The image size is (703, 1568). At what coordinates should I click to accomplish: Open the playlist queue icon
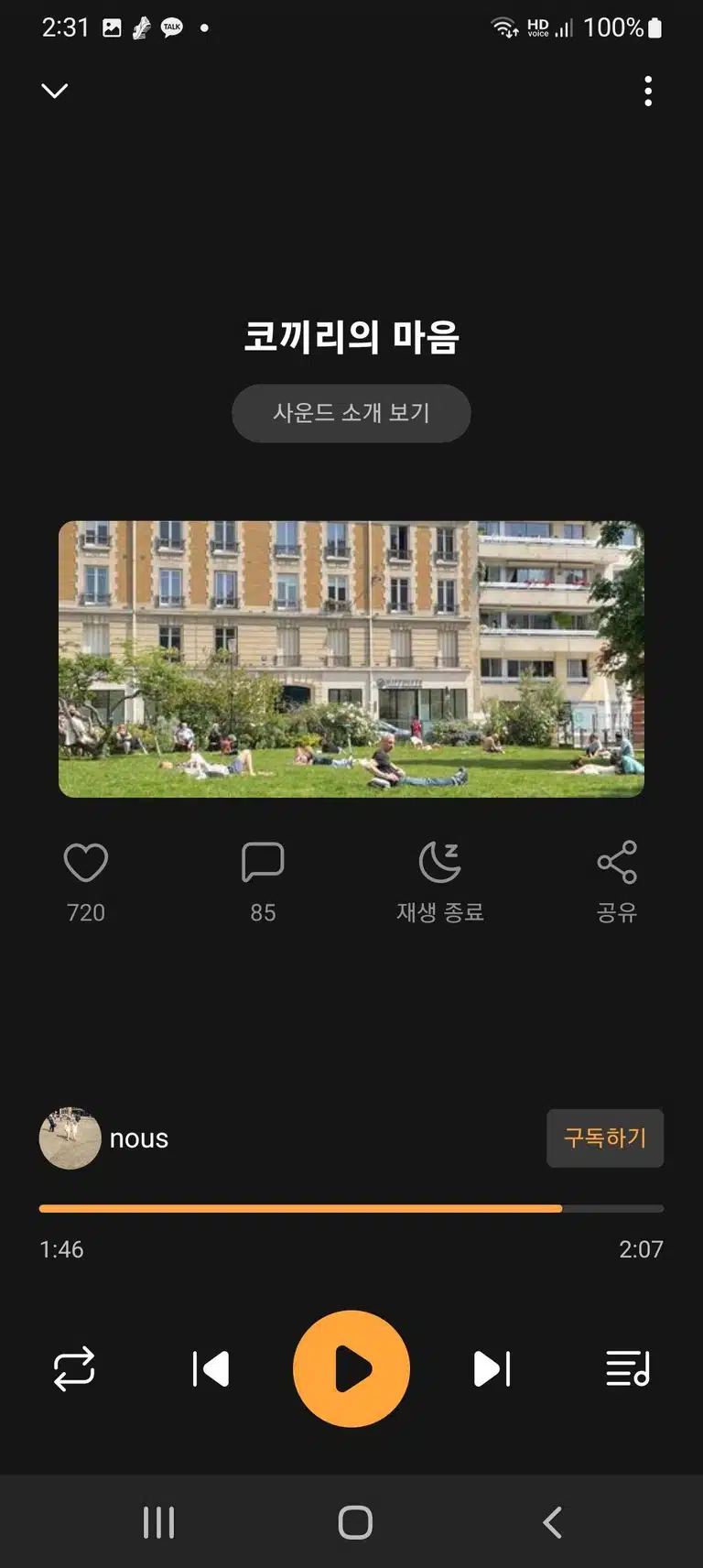628,1369
